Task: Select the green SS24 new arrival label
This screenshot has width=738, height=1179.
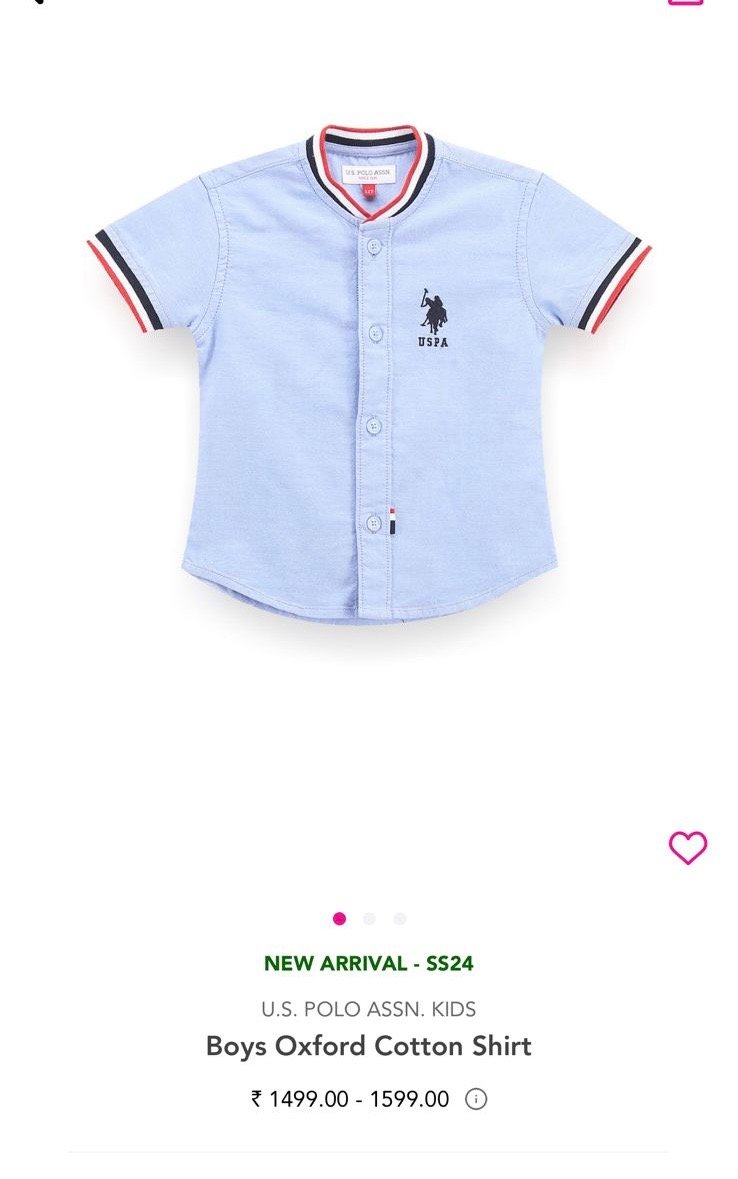Action: (369, 965)
